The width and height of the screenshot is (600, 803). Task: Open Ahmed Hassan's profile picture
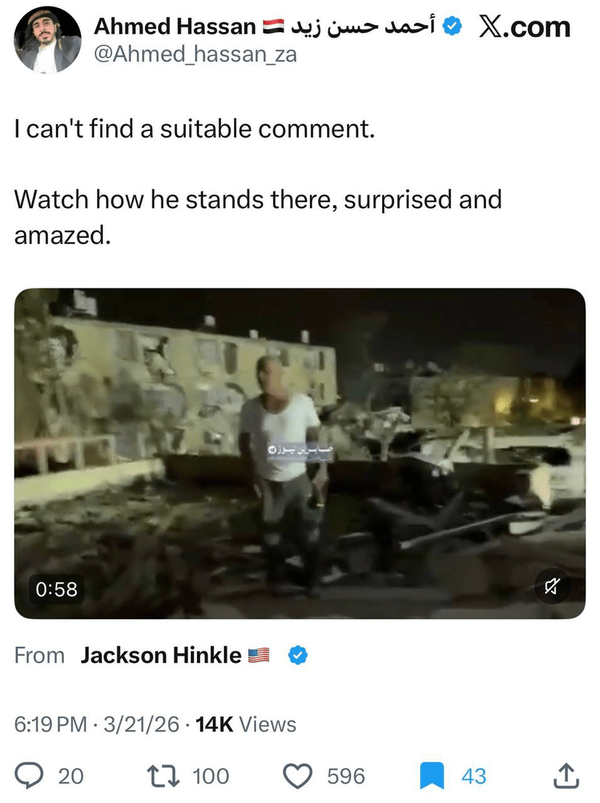tap(48, 40)
